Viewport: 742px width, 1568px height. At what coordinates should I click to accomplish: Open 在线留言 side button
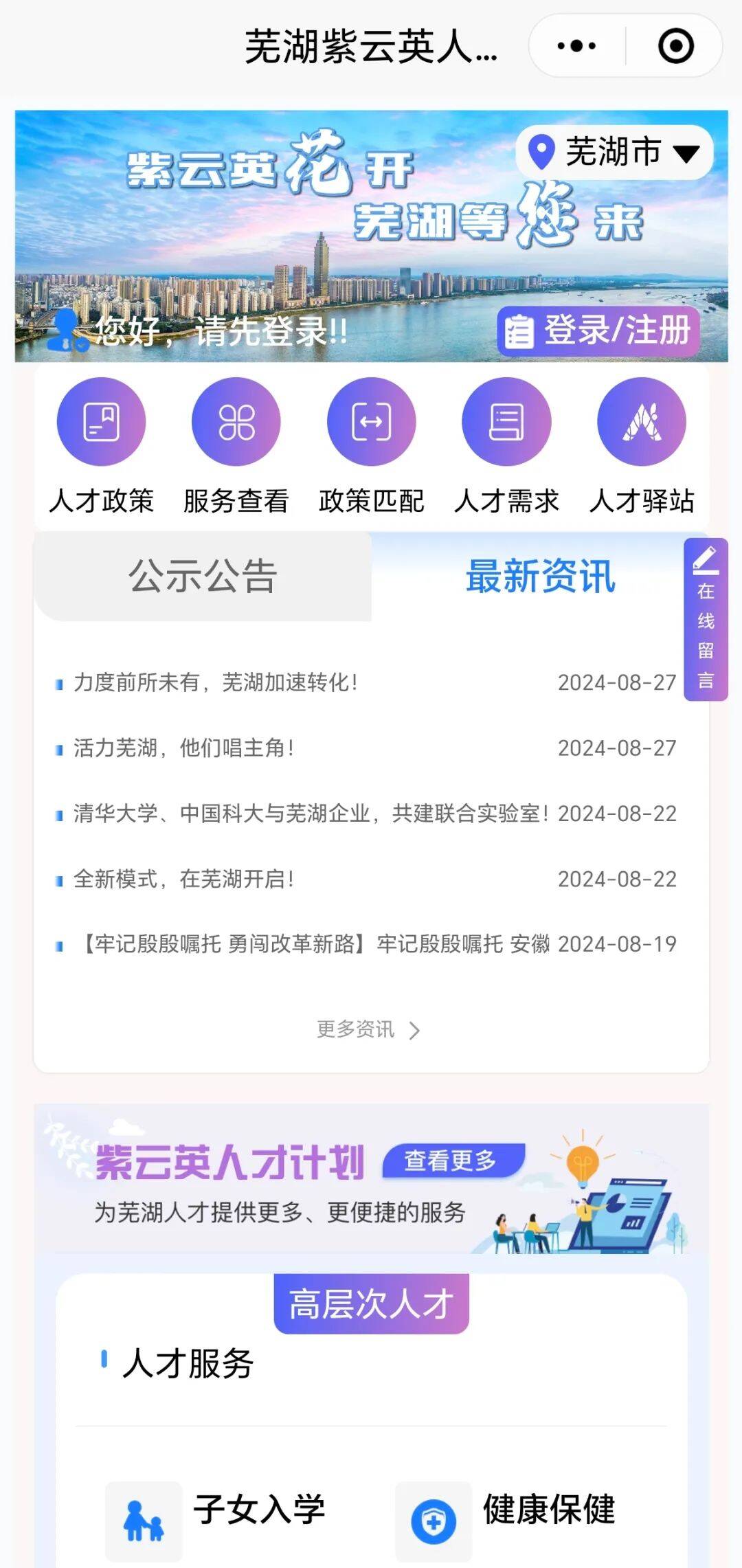706,620
